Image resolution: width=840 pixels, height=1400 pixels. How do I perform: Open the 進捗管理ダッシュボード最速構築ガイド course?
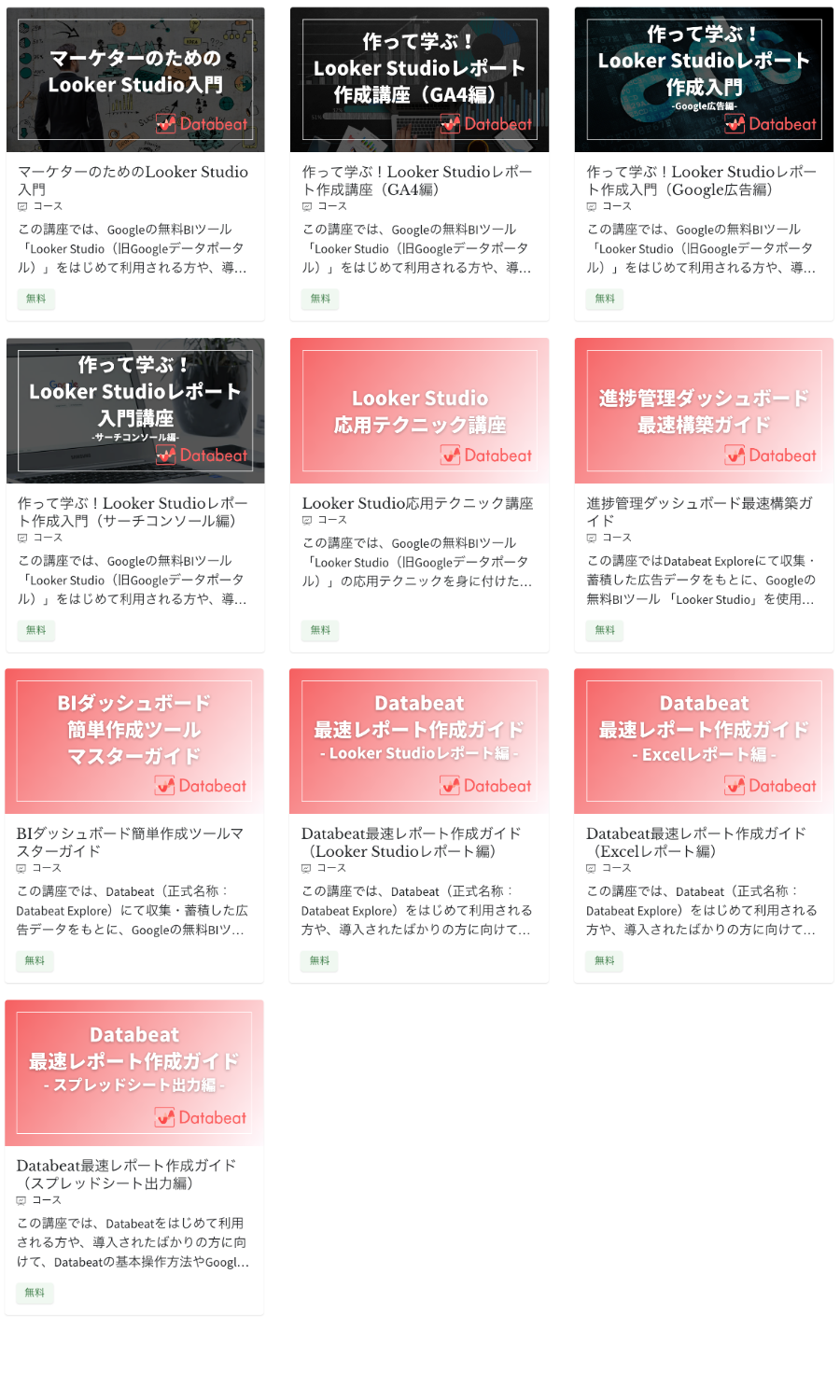tap(704, 495)
